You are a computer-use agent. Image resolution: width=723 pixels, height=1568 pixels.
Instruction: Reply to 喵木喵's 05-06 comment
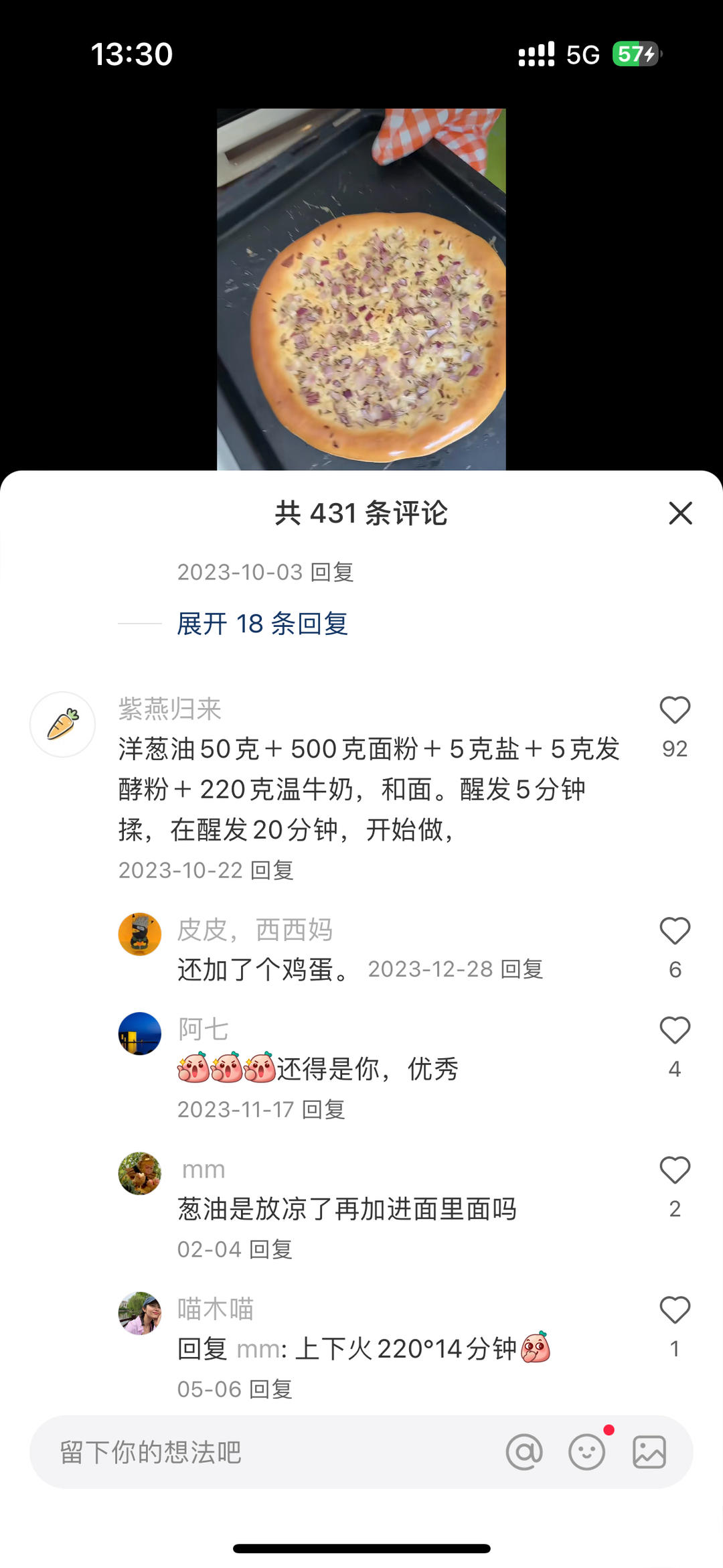[270, 1389]
